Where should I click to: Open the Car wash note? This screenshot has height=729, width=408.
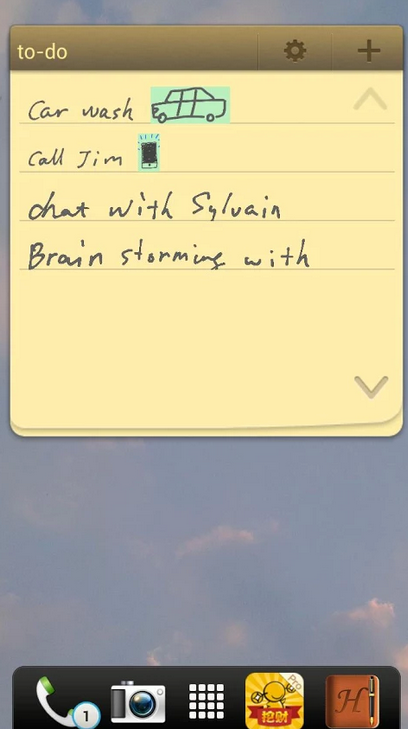[207, 105]
